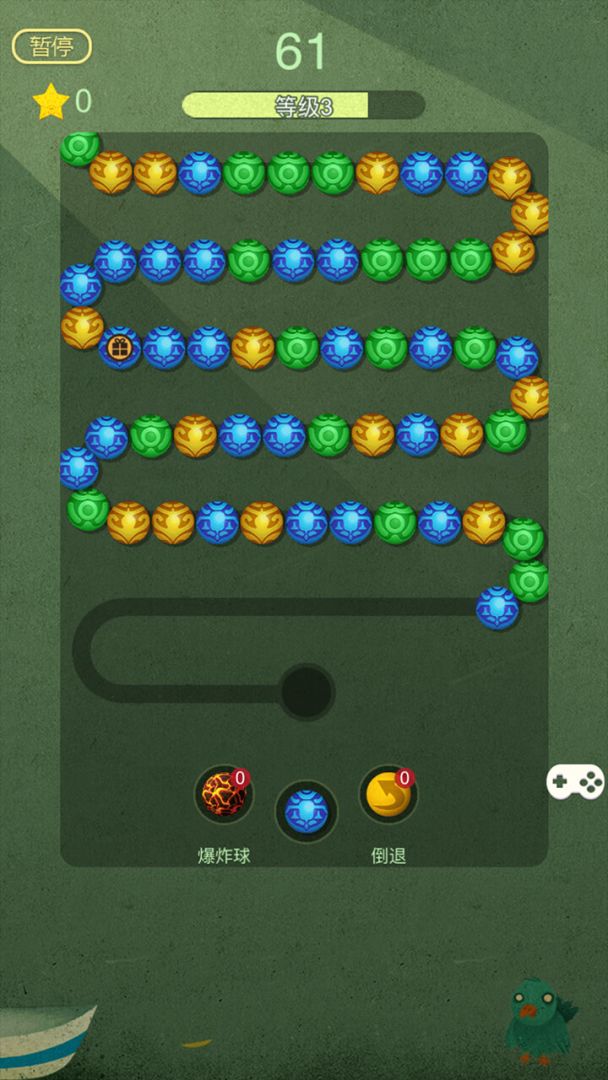Pause the game with 暂停 button

[x=52, y=46]
